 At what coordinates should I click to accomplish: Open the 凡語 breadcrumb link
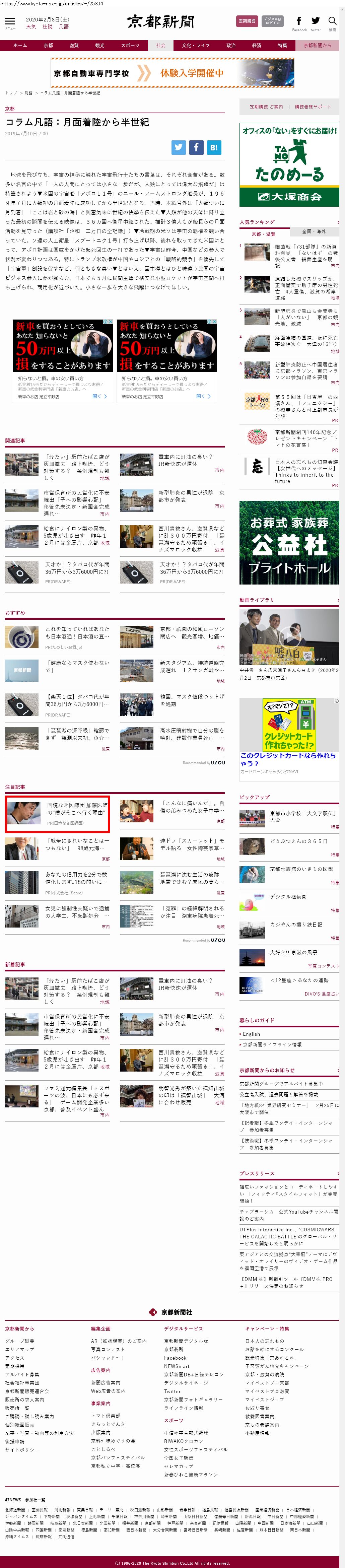(x=28, y=93)
